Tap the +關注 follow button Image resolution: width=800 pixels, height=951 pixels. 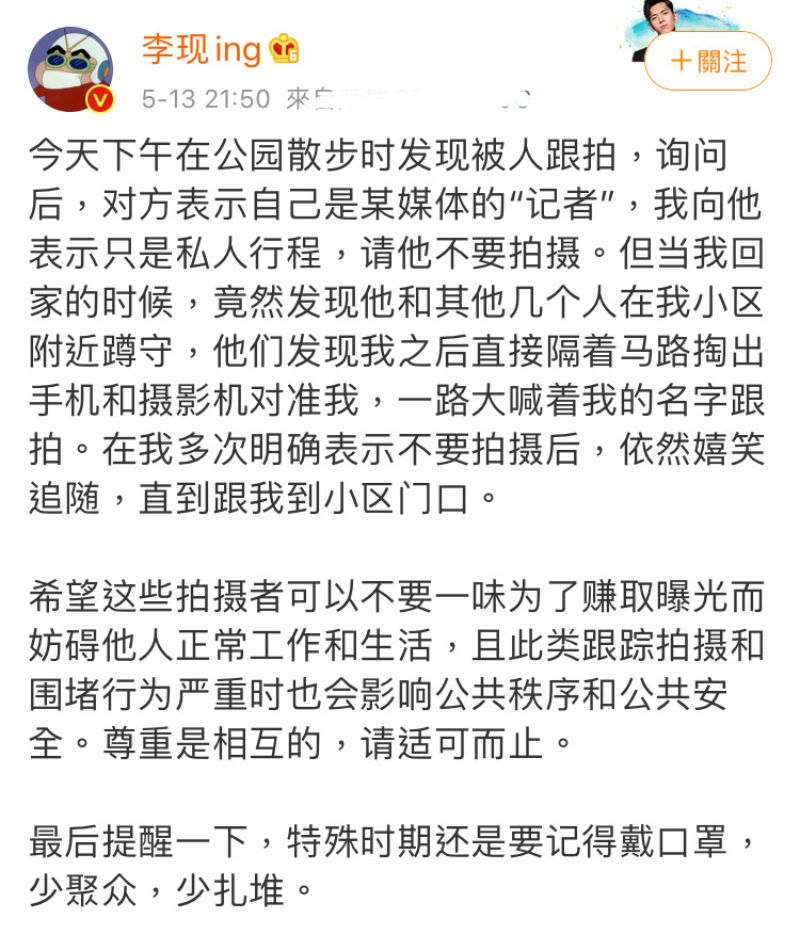pos(708,61)
